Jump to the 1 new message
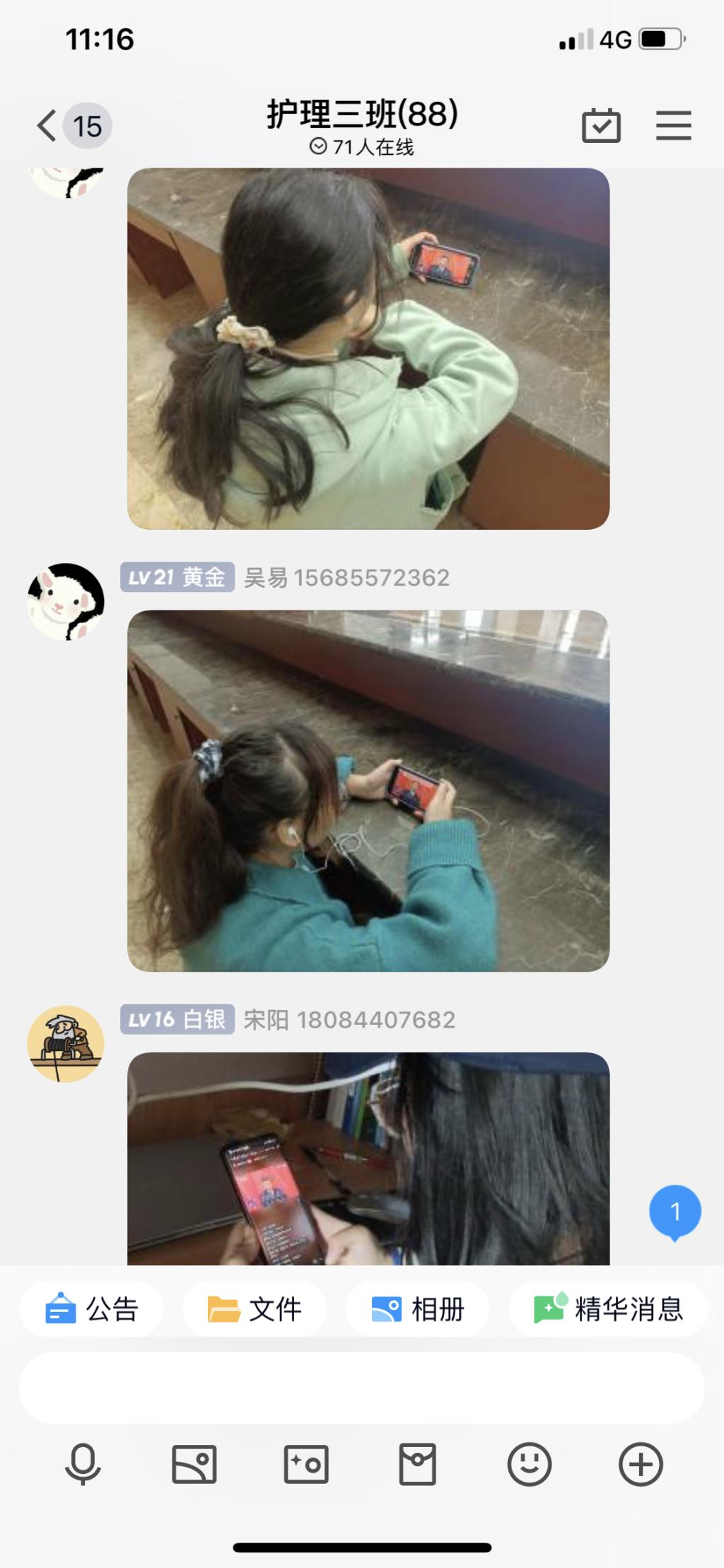The width and height of the screenshot is (724, 1568). [x=675, y=1212]
